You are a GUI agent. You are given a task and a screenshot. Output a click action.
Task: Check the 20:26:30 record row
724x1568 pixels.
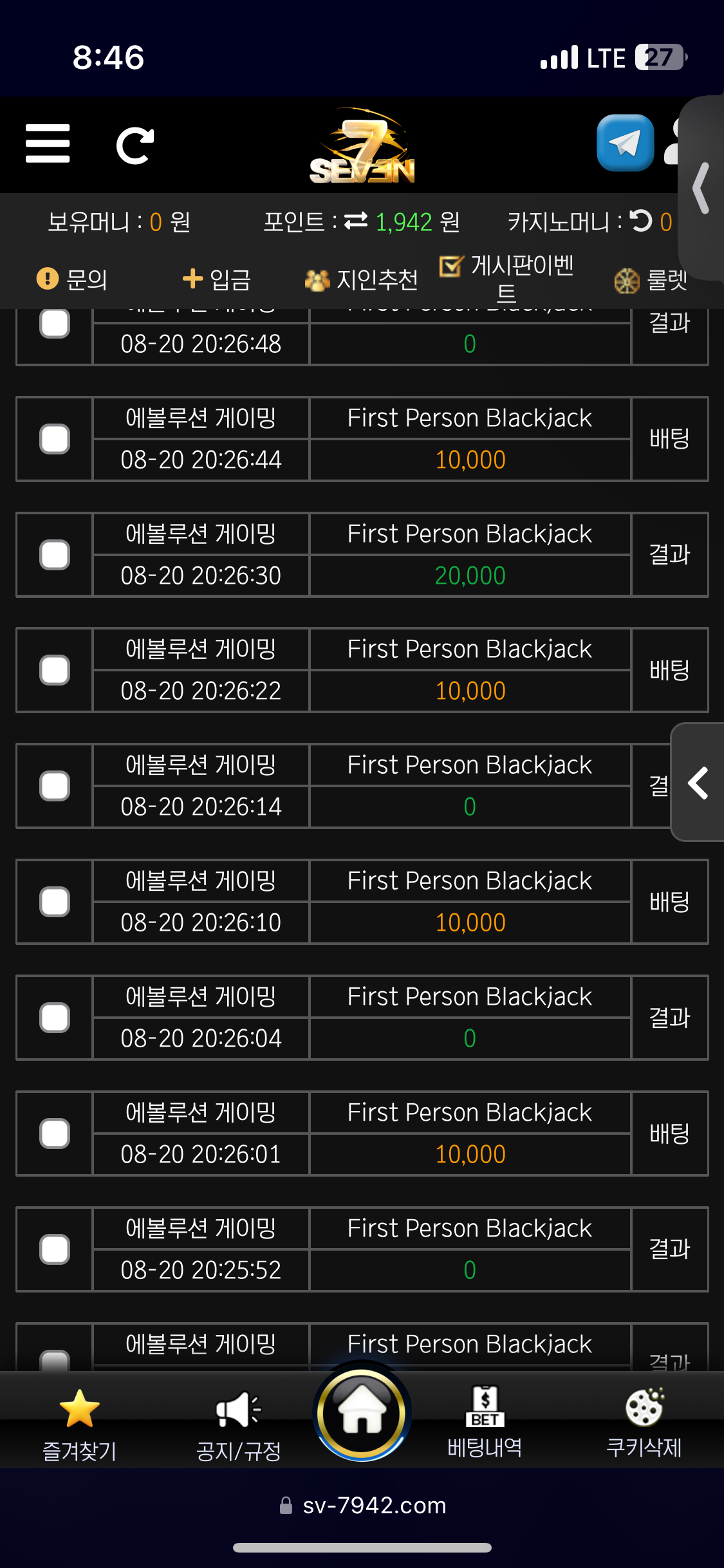[x=55, y=555]
